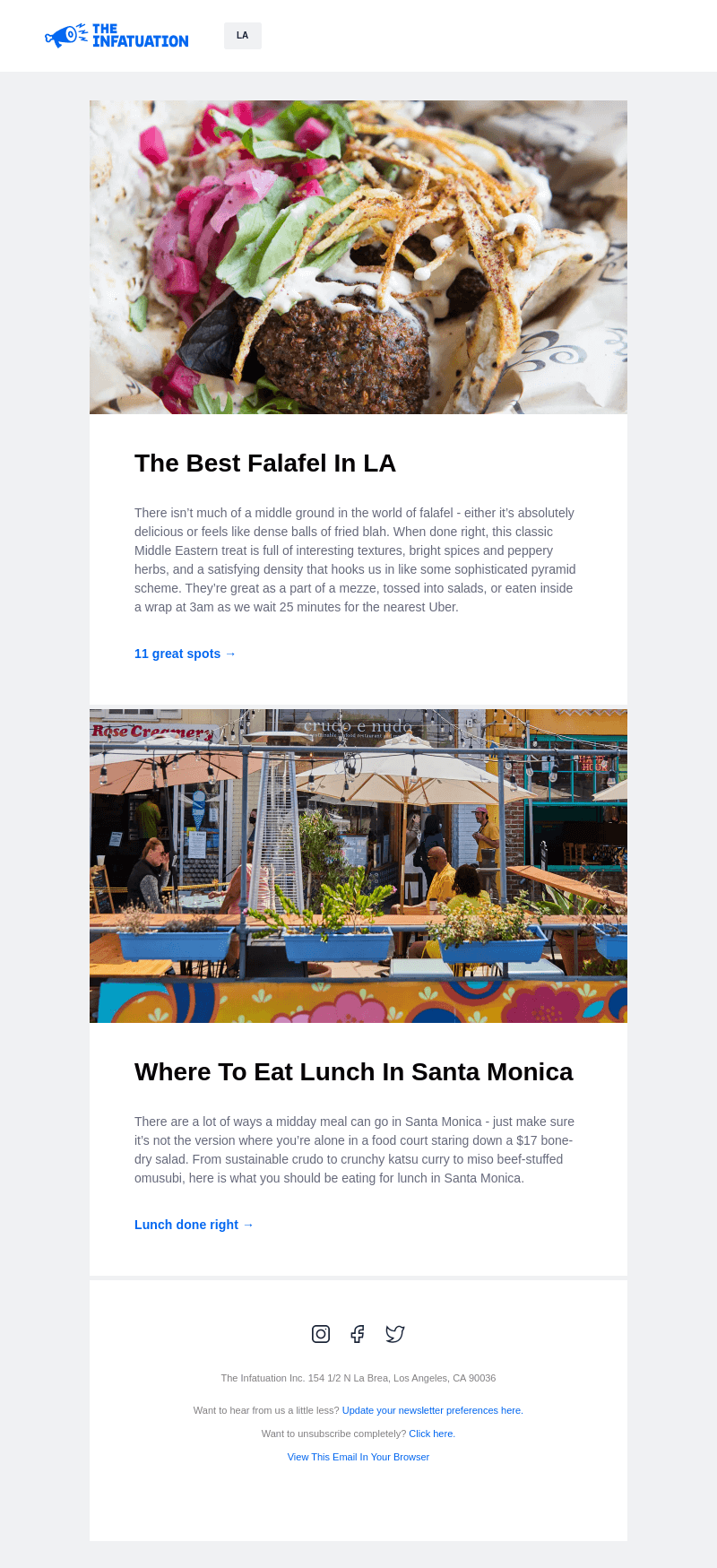Viewport: 717px width, 1568px height.
Task: Open The Infatuation's Twitter page
Action: [395, 1334]
